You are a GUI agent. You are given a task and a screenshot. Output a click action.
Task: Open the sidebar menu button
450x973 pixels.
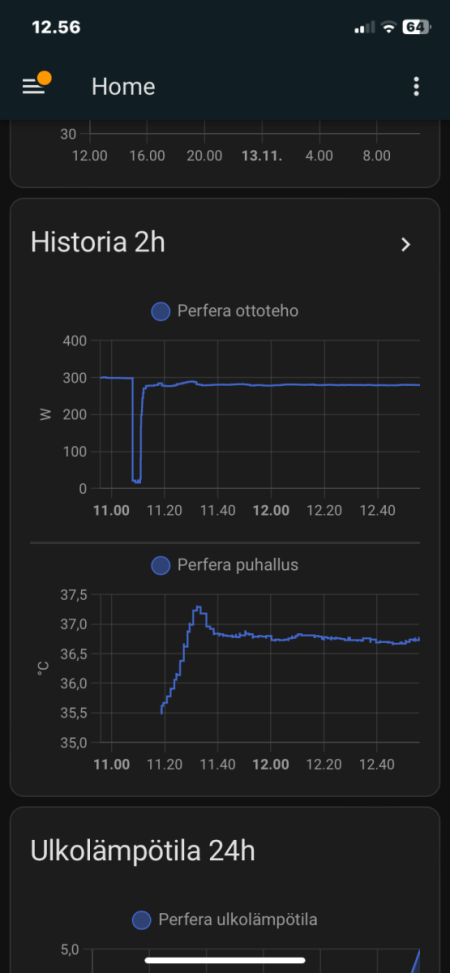pyautogui.click(x=34, y=87)
